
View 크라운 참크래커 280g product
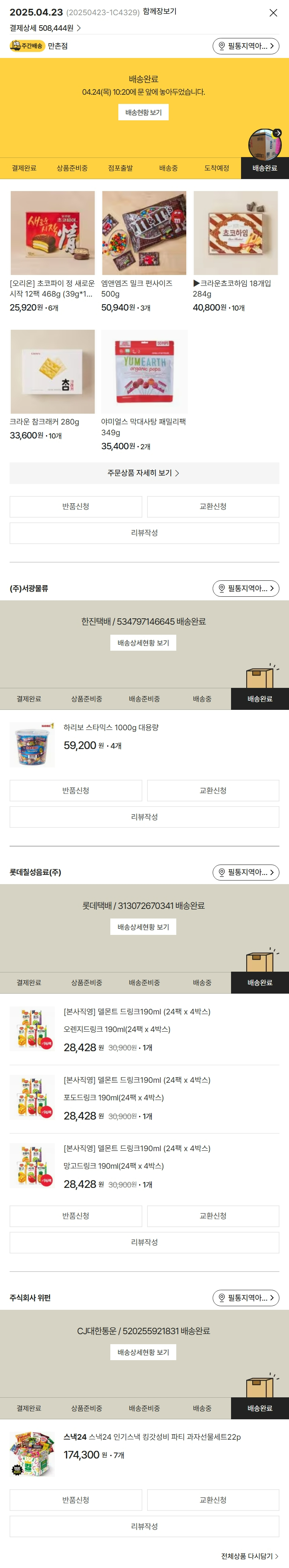(x=53, y=372)
